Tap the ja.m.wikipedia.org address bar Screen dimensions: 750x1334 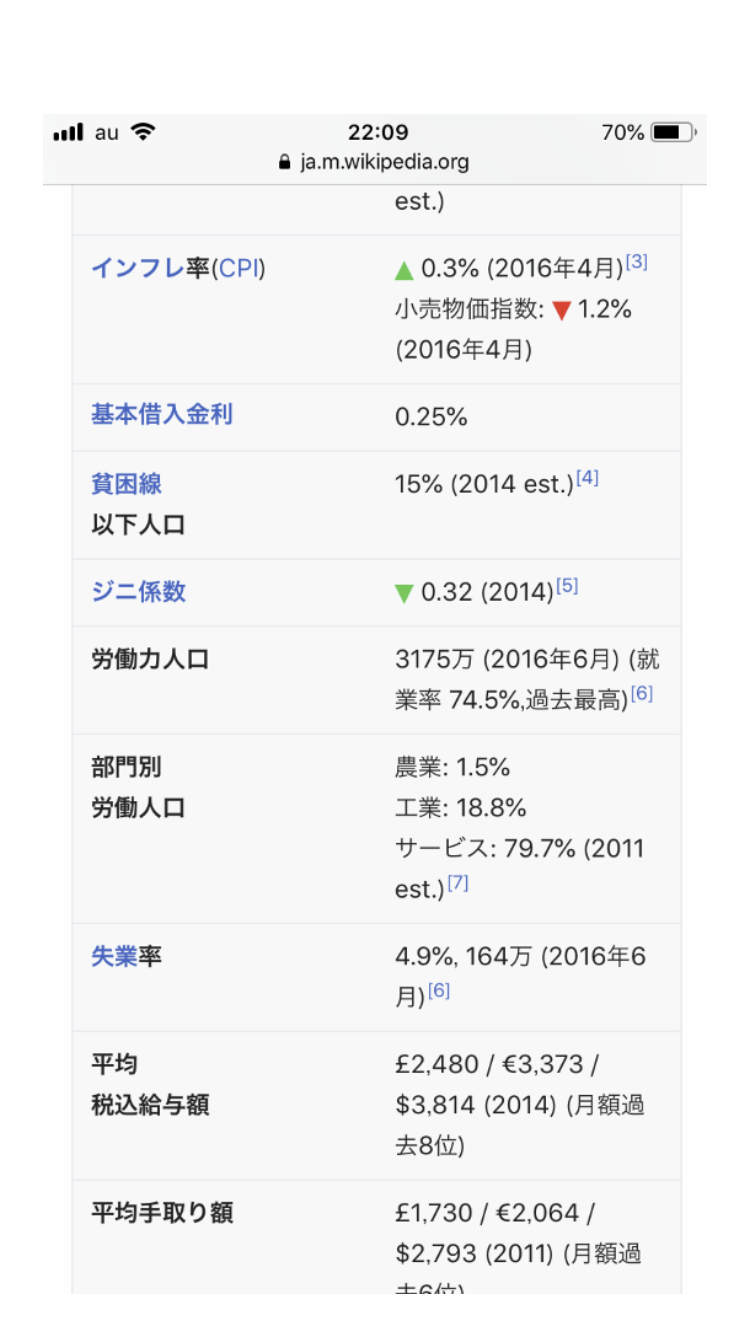[x=374, y=162]
